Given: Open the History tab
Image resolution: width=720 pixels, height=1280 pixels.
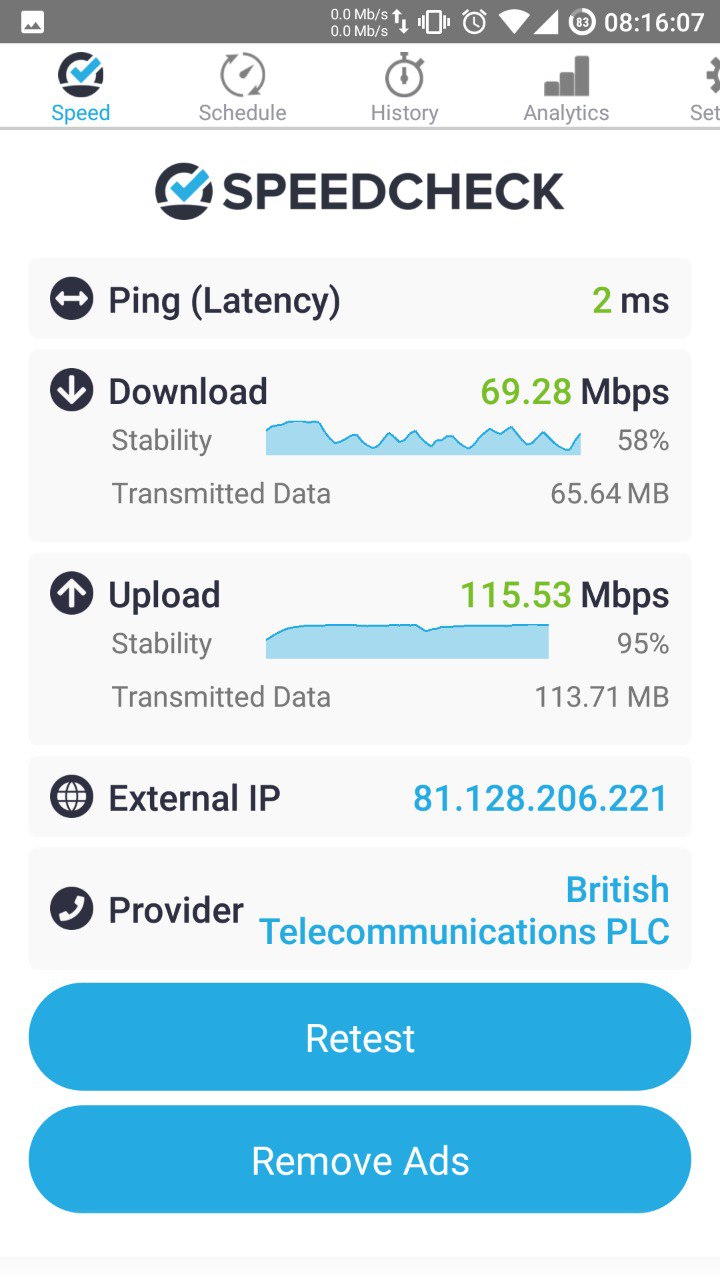Looking at the screenshot, I should click(404, 88).
